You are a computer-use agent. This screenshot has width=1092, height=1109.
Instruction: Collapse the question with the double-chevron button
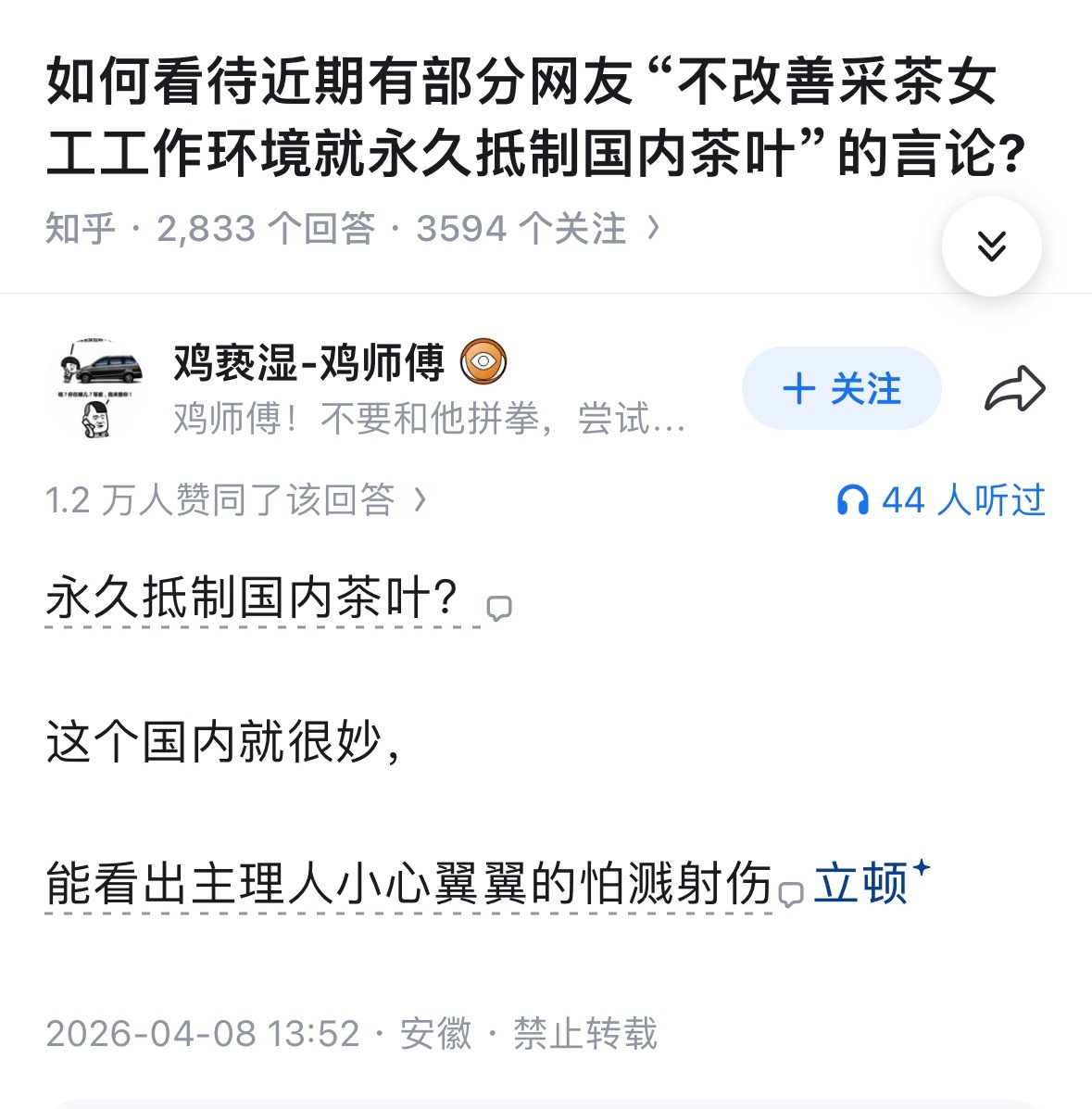tap(991, 246)
